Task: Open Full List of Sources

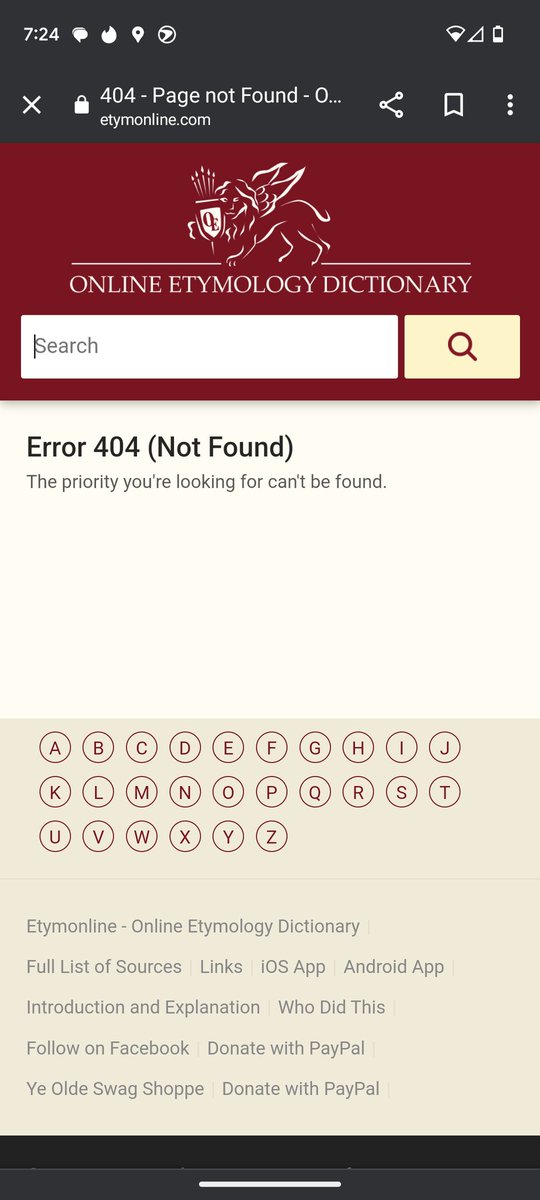Action: point(104,967)
